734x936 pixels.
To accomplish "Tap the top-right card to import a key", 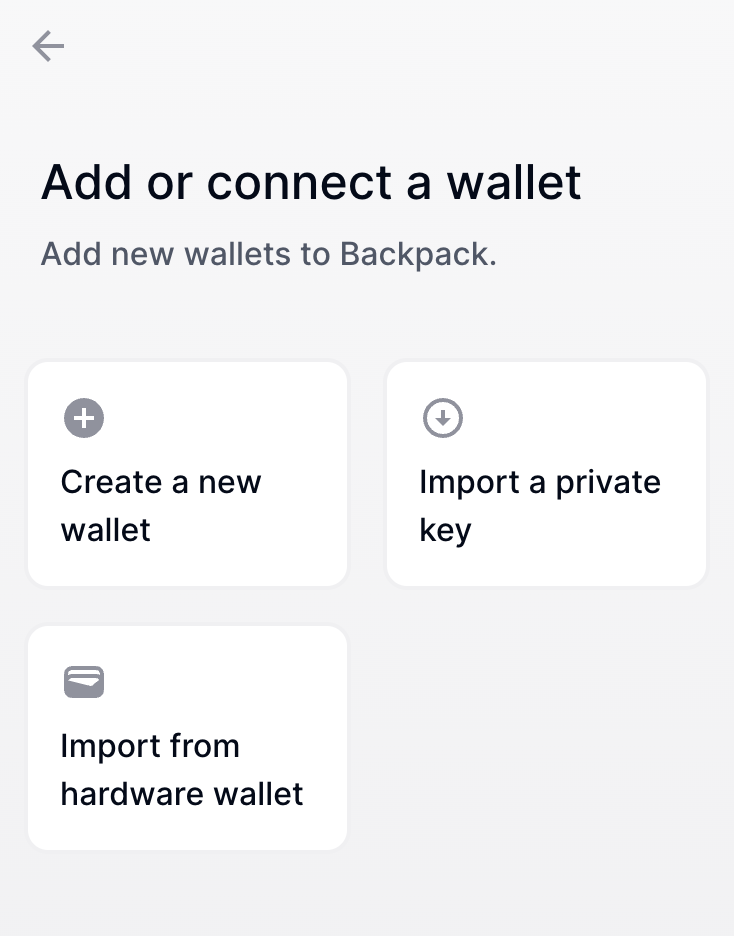I will [x=546, y=473].
